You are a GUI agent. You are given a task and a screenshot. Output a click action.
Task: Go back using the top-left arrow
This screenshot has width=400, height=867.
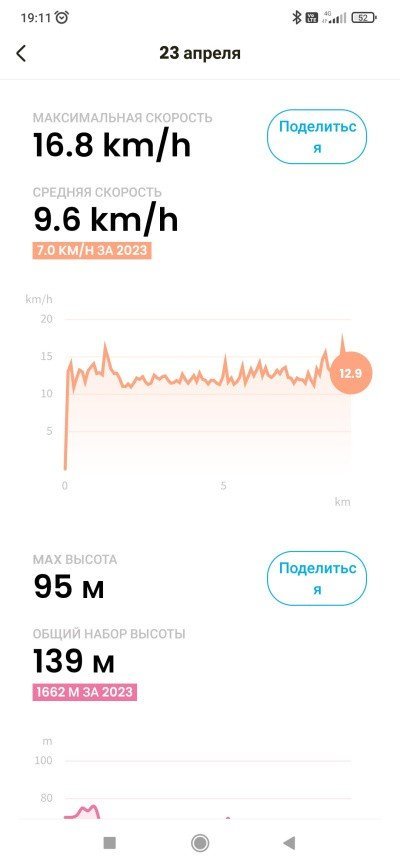[21, 54]
